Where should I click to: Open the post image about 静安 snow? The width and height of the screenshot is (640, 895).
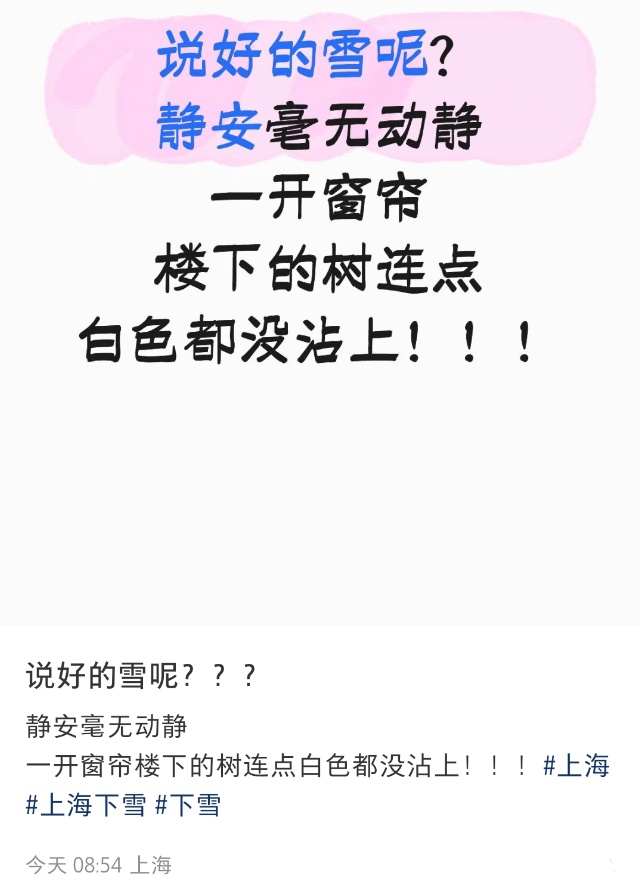[320, 310]
